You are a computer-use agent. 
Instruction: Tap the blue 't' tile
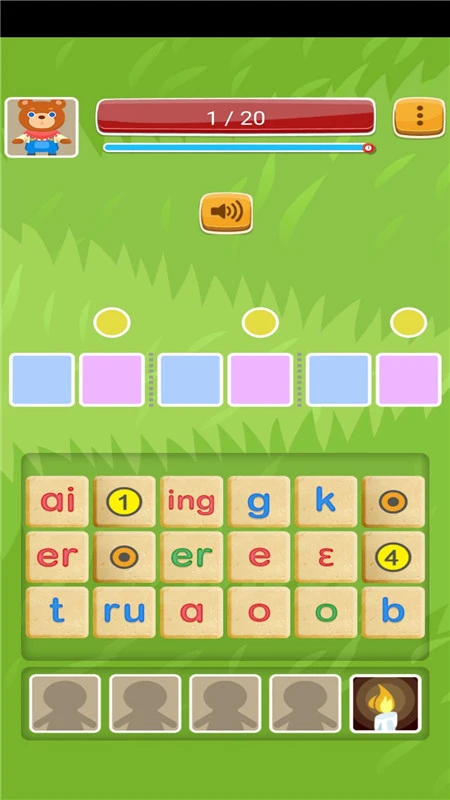point(57,612)
